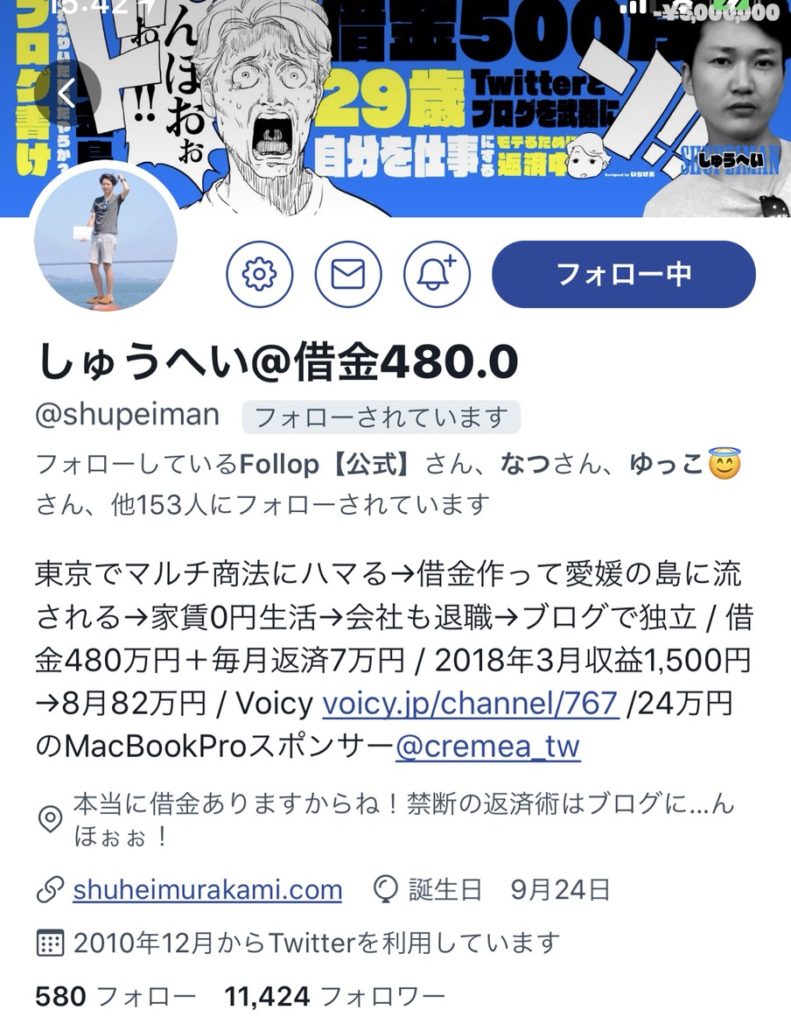Visit the @cremea_tw profile

(487, 746)
